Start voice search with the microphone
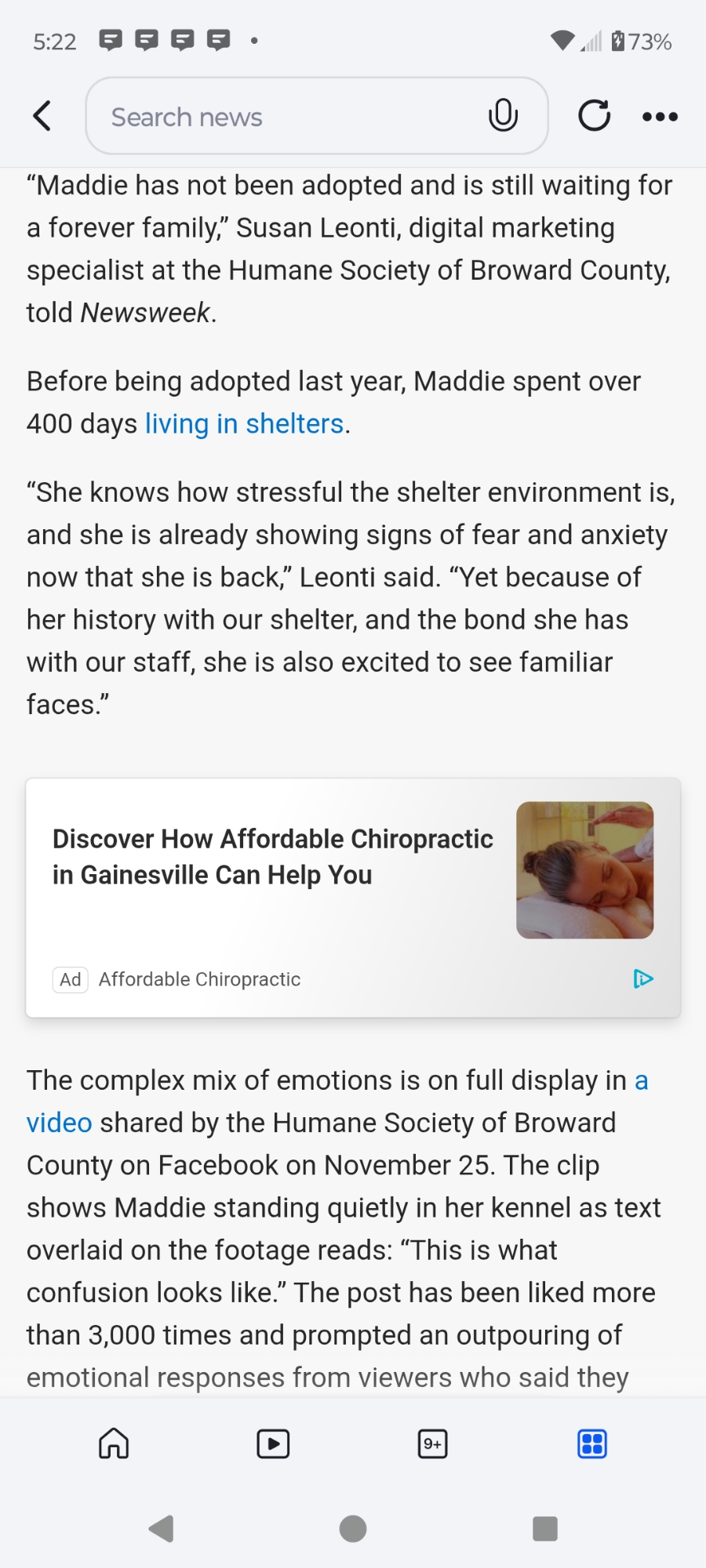 coord(503,116)
